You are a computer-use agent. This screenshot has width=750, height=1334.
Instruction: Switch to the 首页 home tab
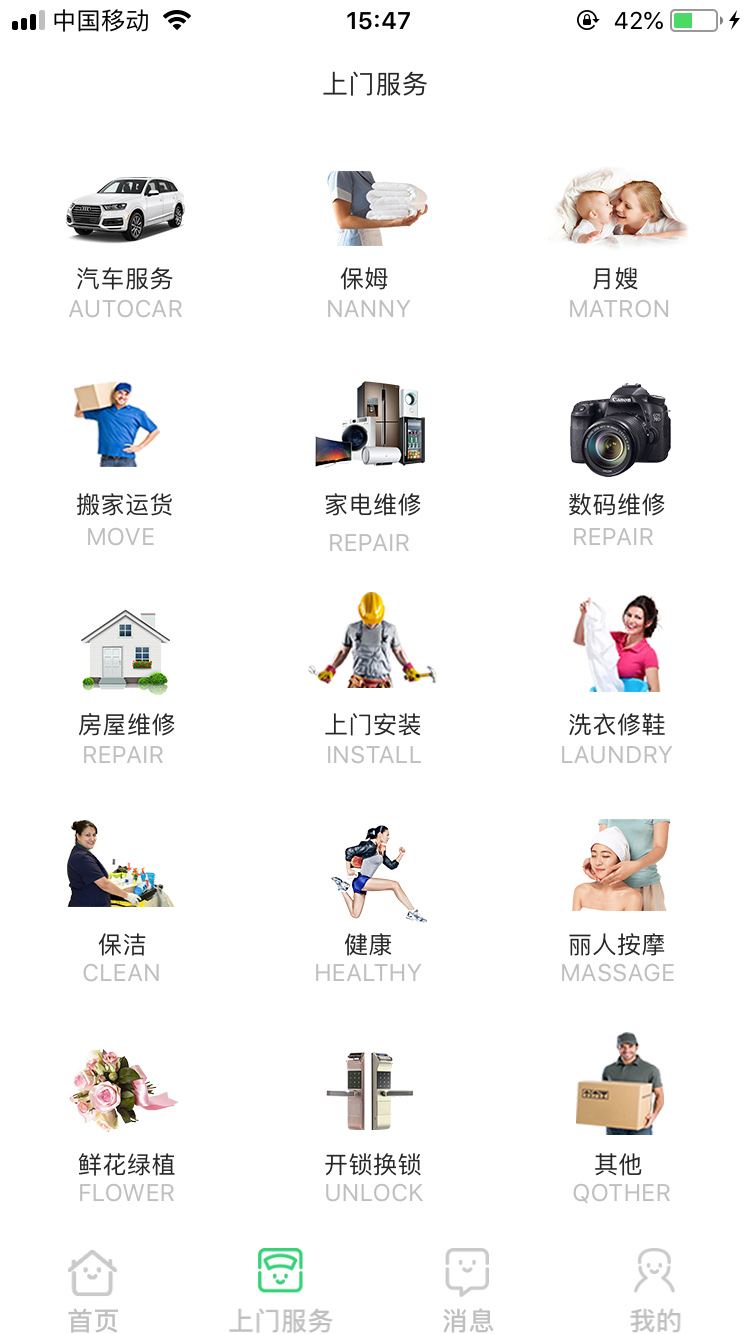coord(93,1290)
